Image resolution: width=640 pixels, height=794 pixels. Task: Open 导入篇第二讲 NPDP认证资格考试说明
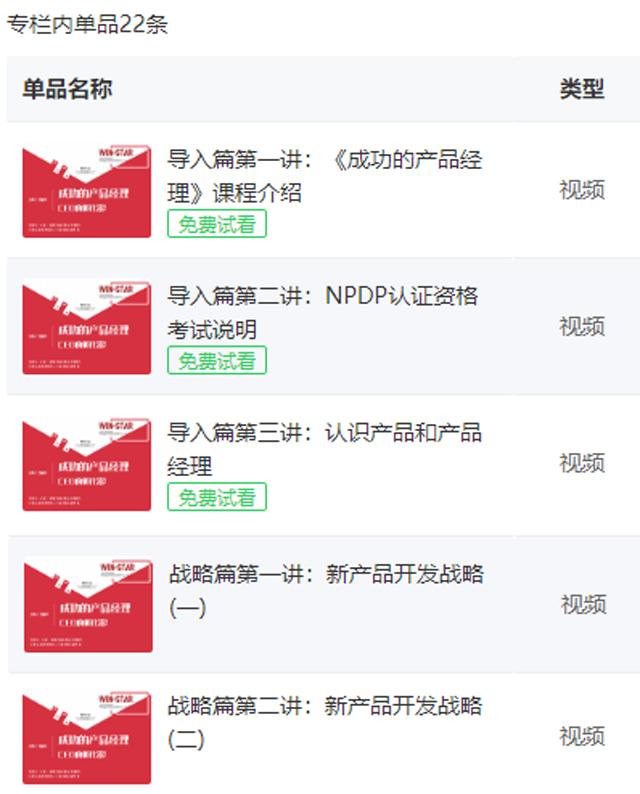tap(321, 312)
